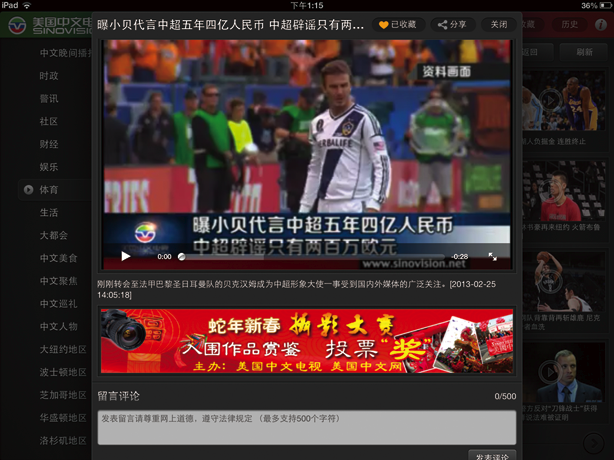Tap the 刷新 refresh button
This screenshot has width=614, height=460.
pyautogui.click(x=583, y=52)
